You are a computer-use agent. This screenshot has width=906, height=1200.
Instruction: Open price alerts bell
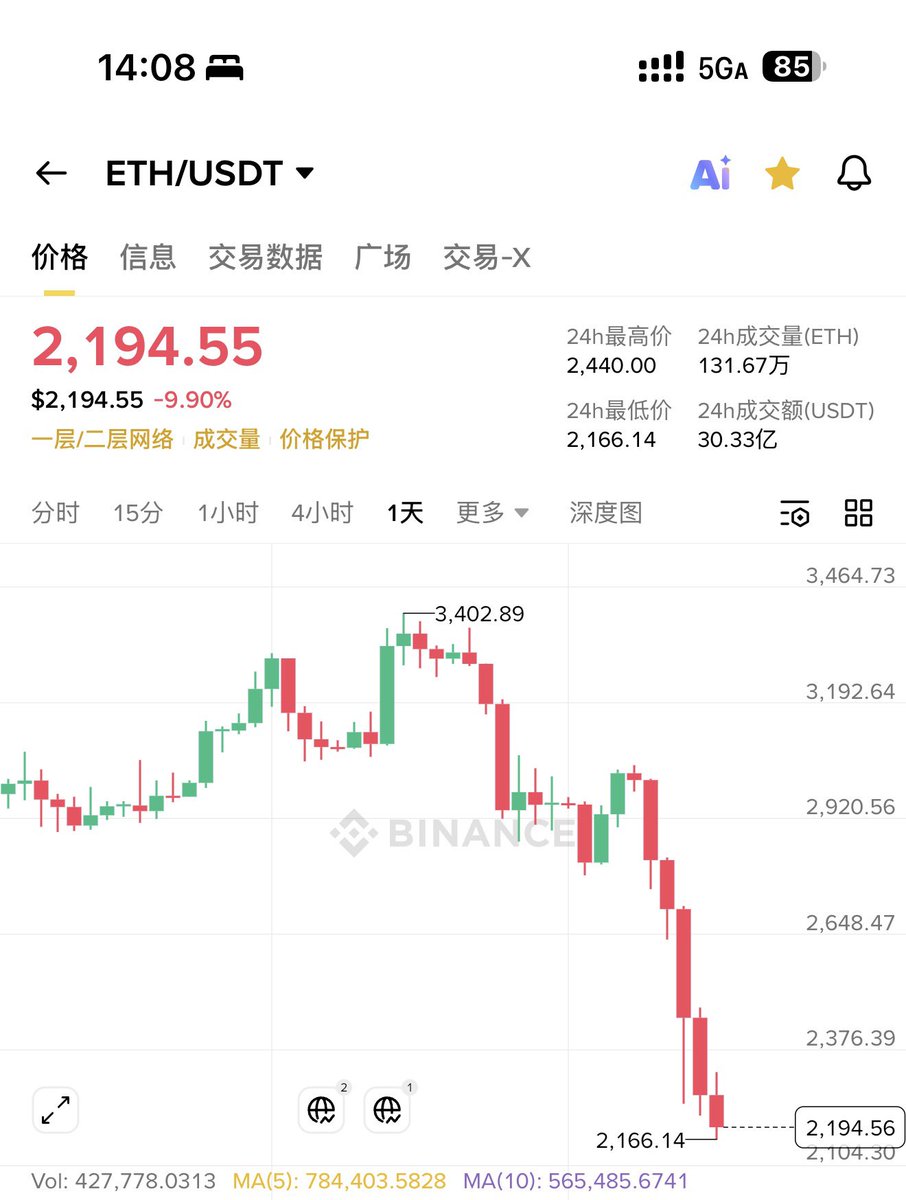pyautogui.click(x=854, y=174)
